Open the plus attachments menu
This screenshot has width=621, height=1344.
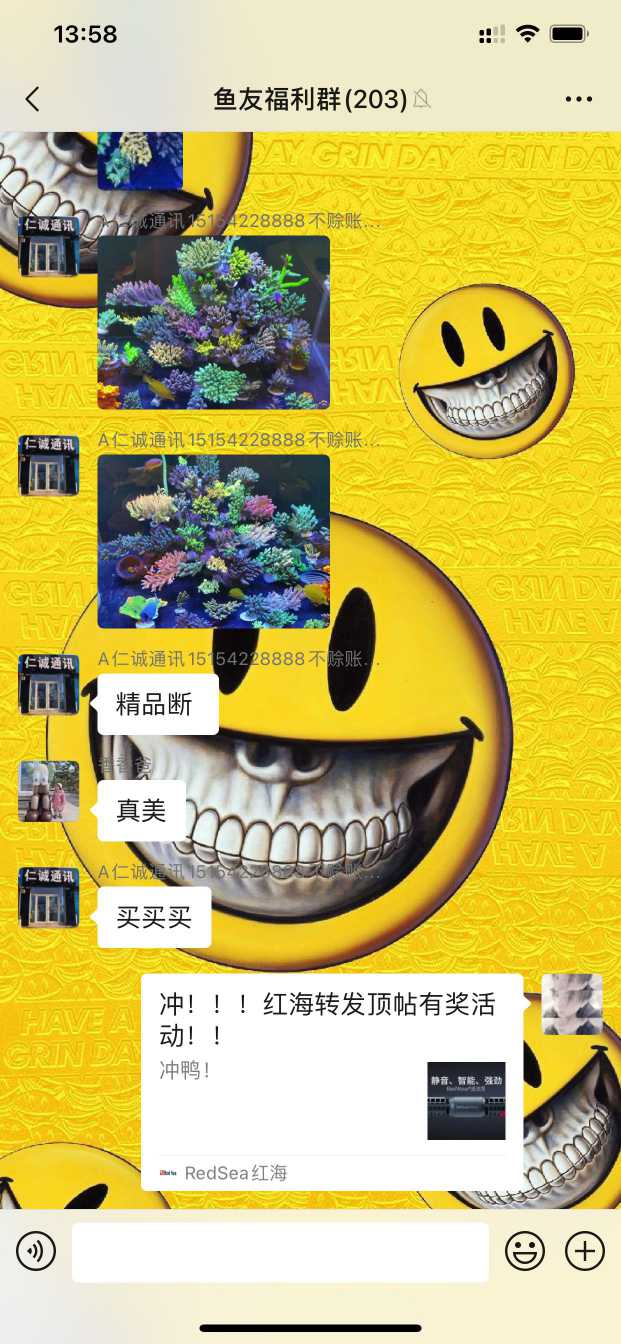click(585, 1251)
